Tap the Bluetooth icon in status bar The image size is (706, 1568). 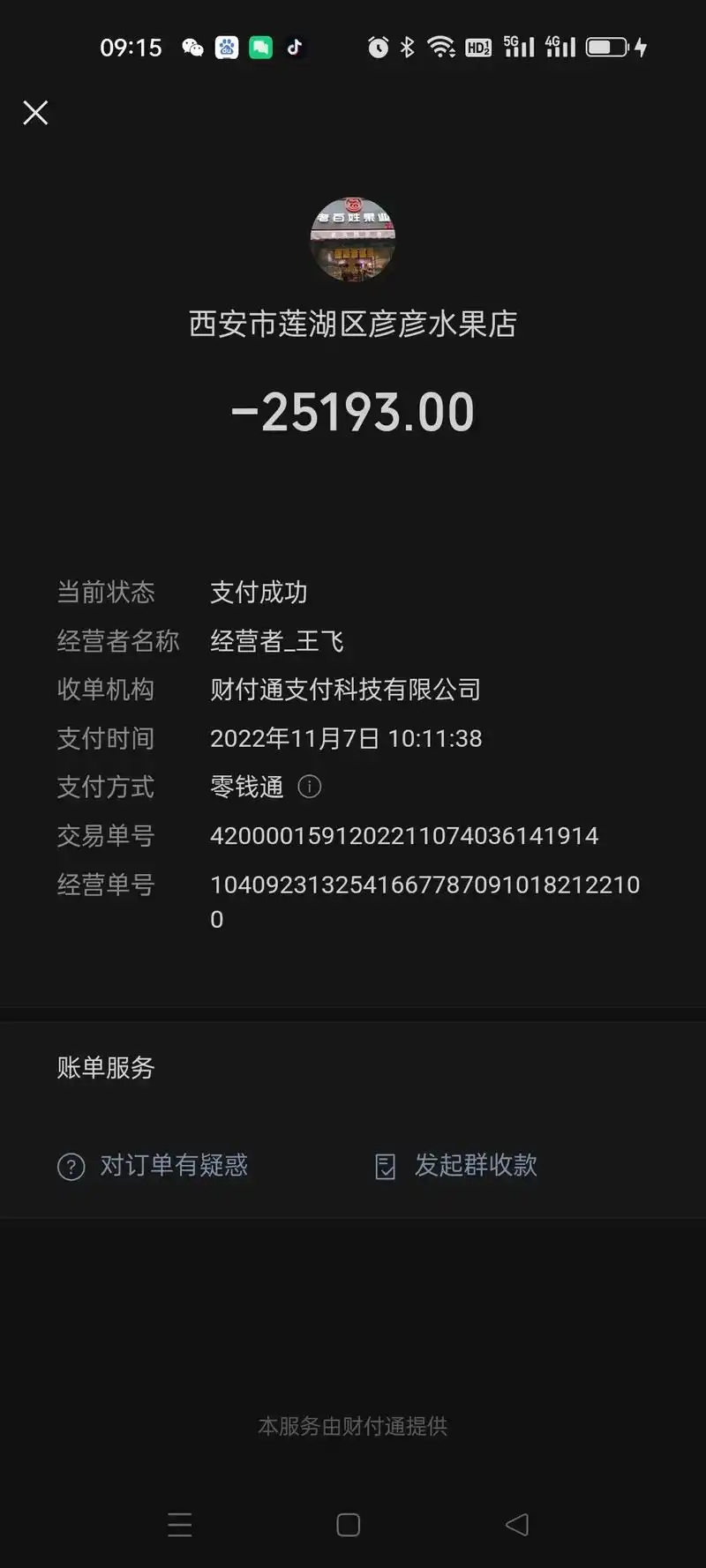coord(406,47)
